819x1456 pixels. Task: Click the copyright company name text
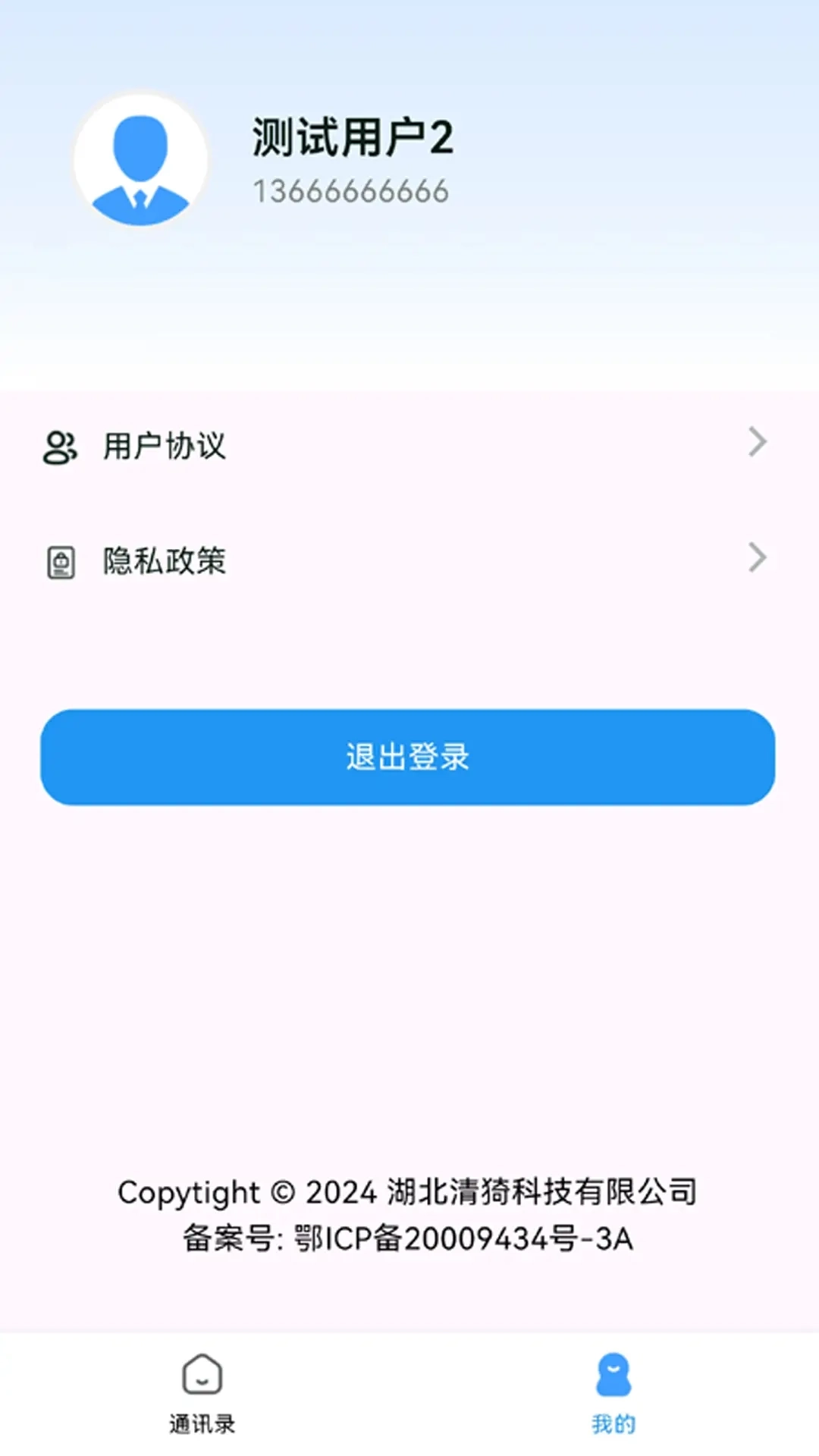tap(409, 1191)
